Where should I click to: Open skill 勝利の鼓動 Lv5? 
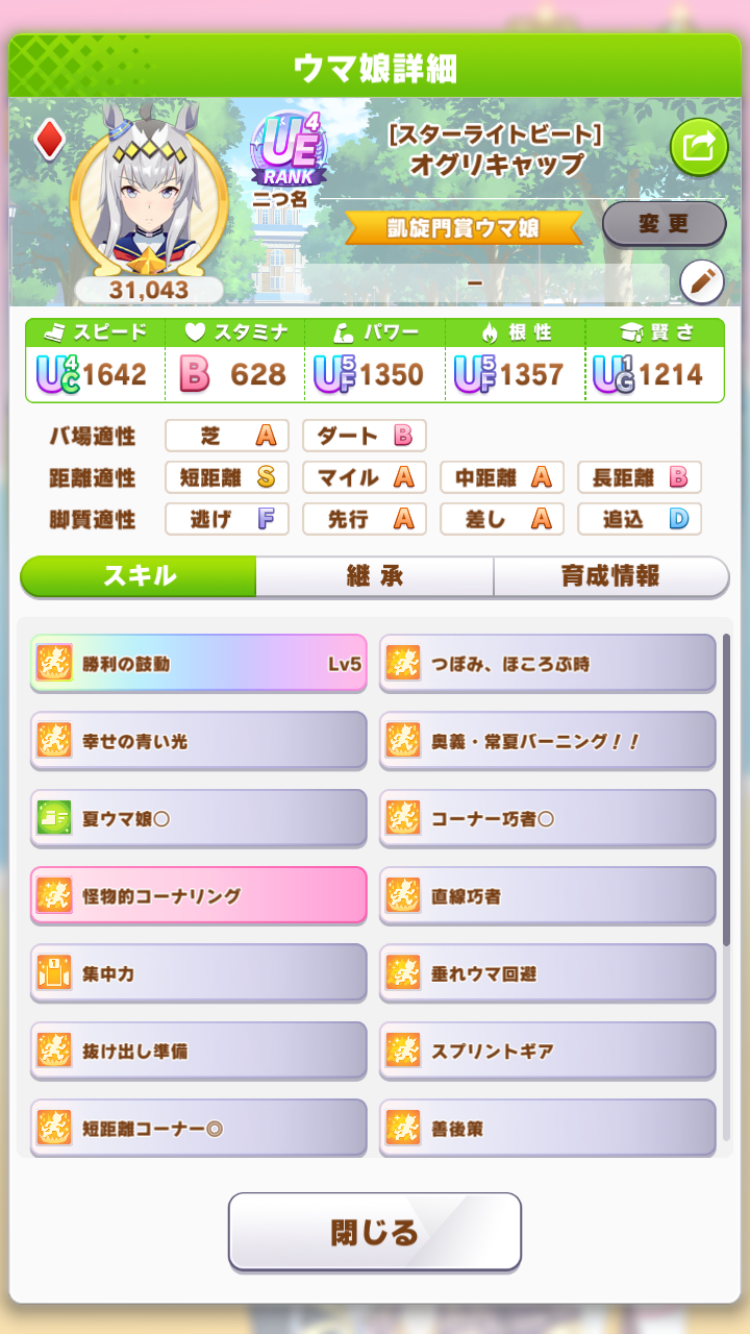tap(198, 663)
